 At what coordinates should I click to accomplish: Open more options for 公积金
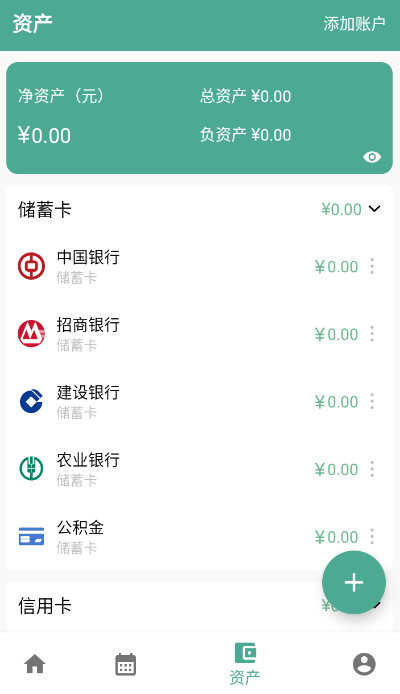[x=372, y=536]
